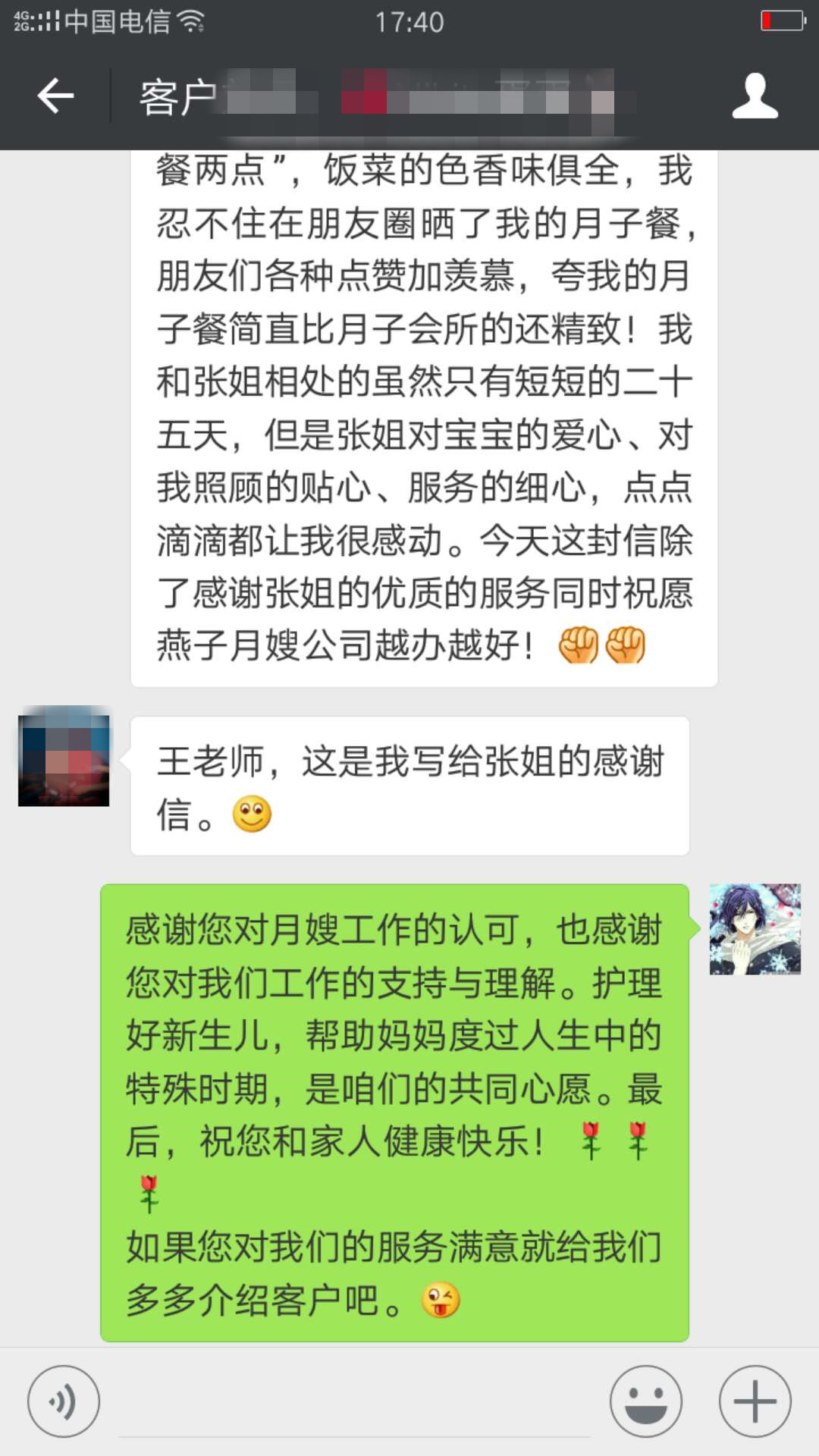Go back to the chat list
819x1456 pixels.
click(x=55, y=96)
